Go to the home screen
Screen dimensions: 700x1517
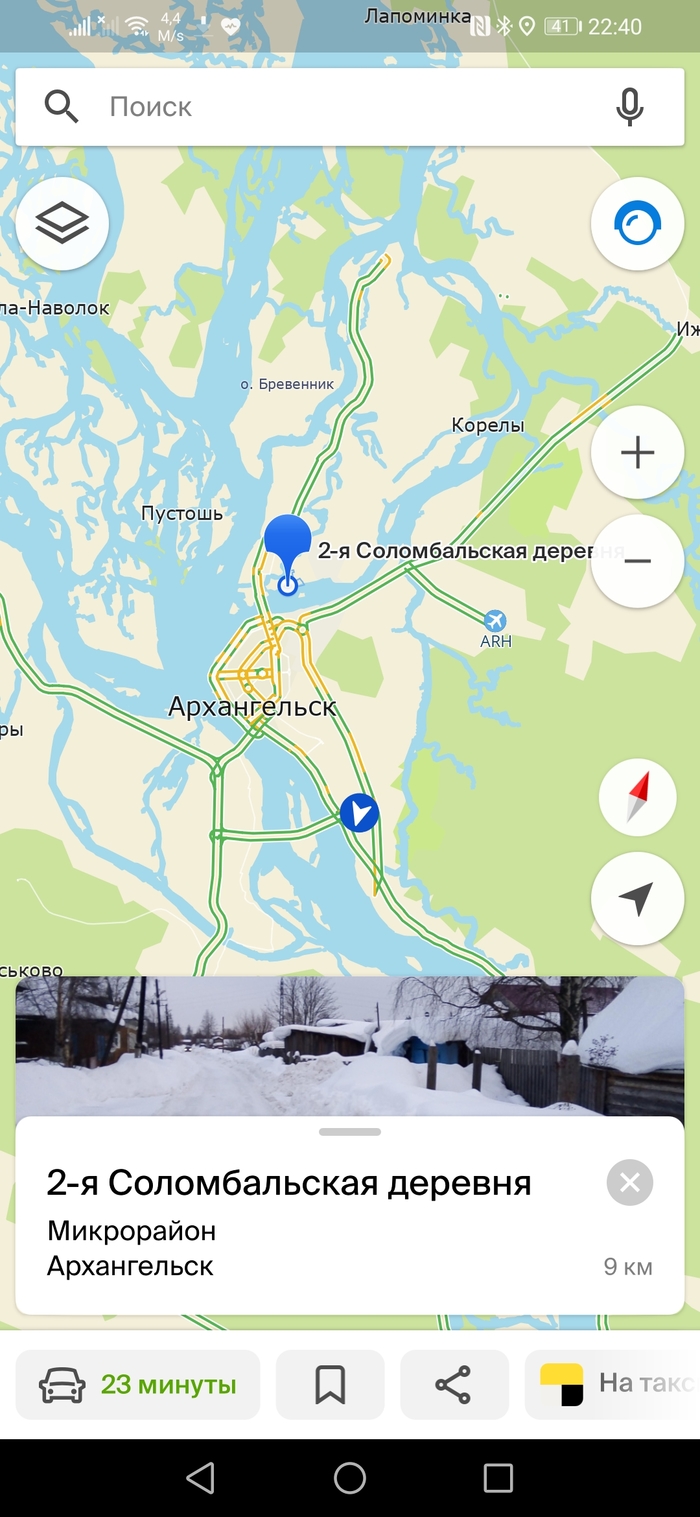pyautogui.click(x=350, y=1478)
